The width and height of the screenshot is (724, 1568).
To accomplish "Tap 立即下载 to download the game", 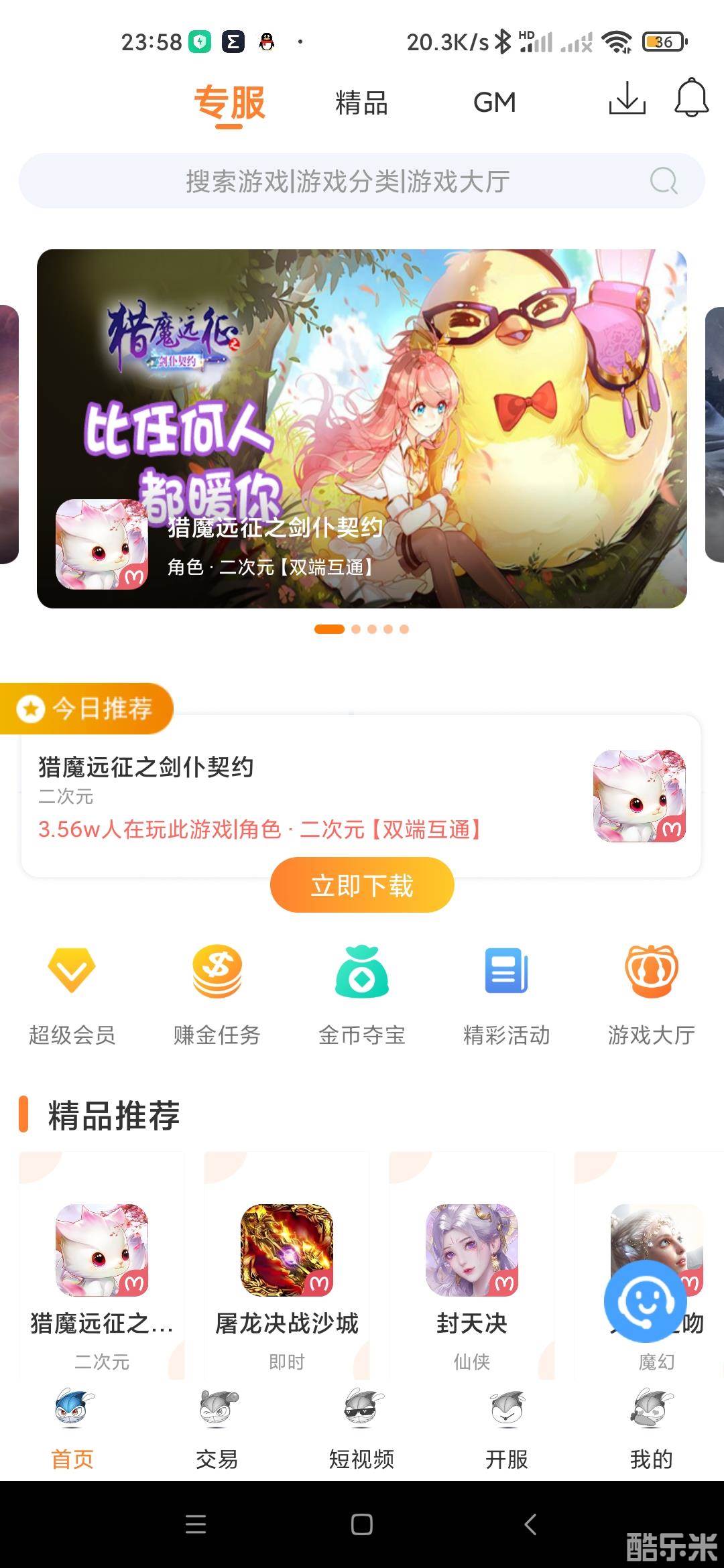I will pos(362,885).
